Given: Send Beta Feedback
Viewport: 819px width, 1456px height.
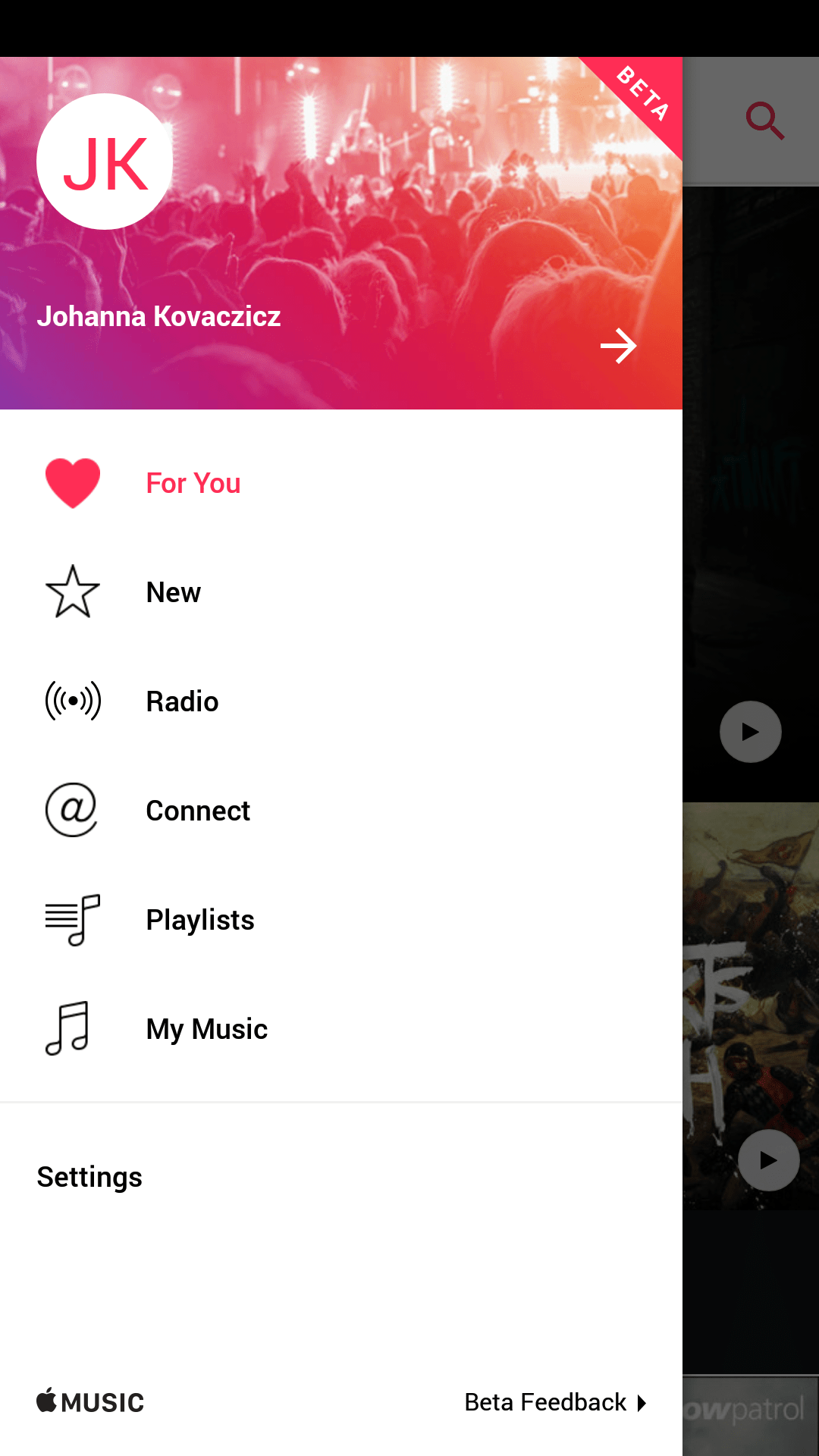Looking at the screenshot, I should coord(556,1402).
